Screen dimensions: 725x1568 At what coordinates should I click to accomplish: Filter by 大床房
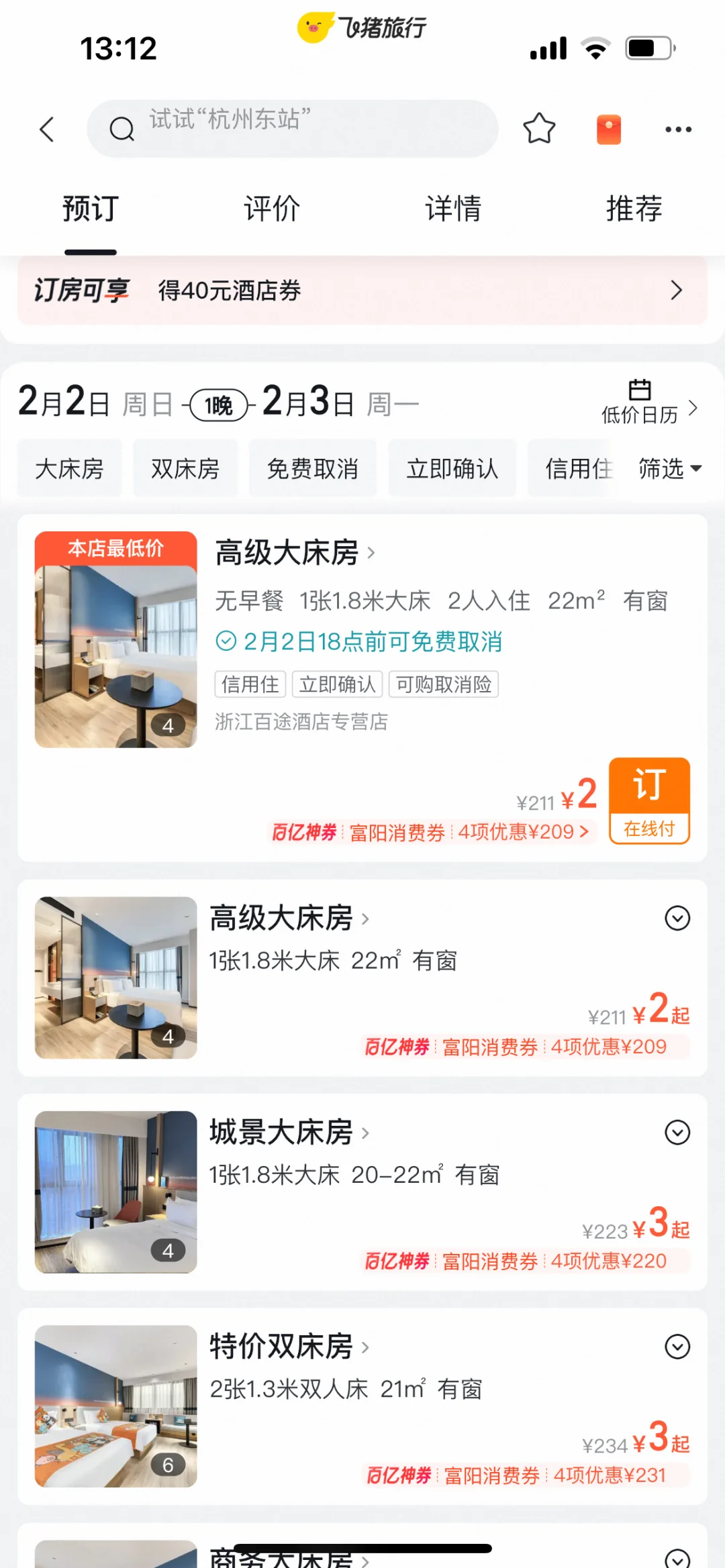point(70,468)
